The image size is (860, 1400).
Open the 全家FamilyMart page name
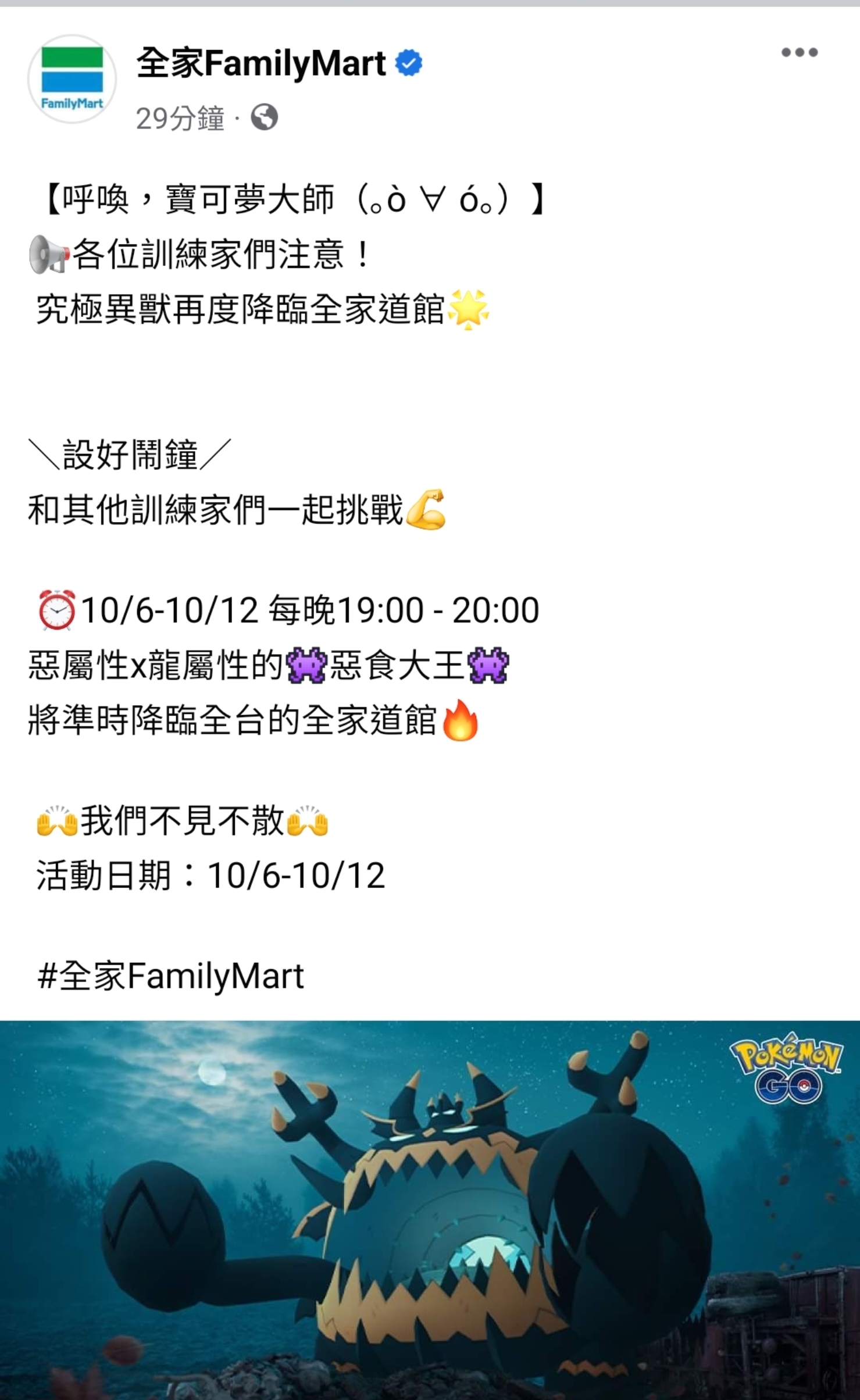click(x=261, y=63)
